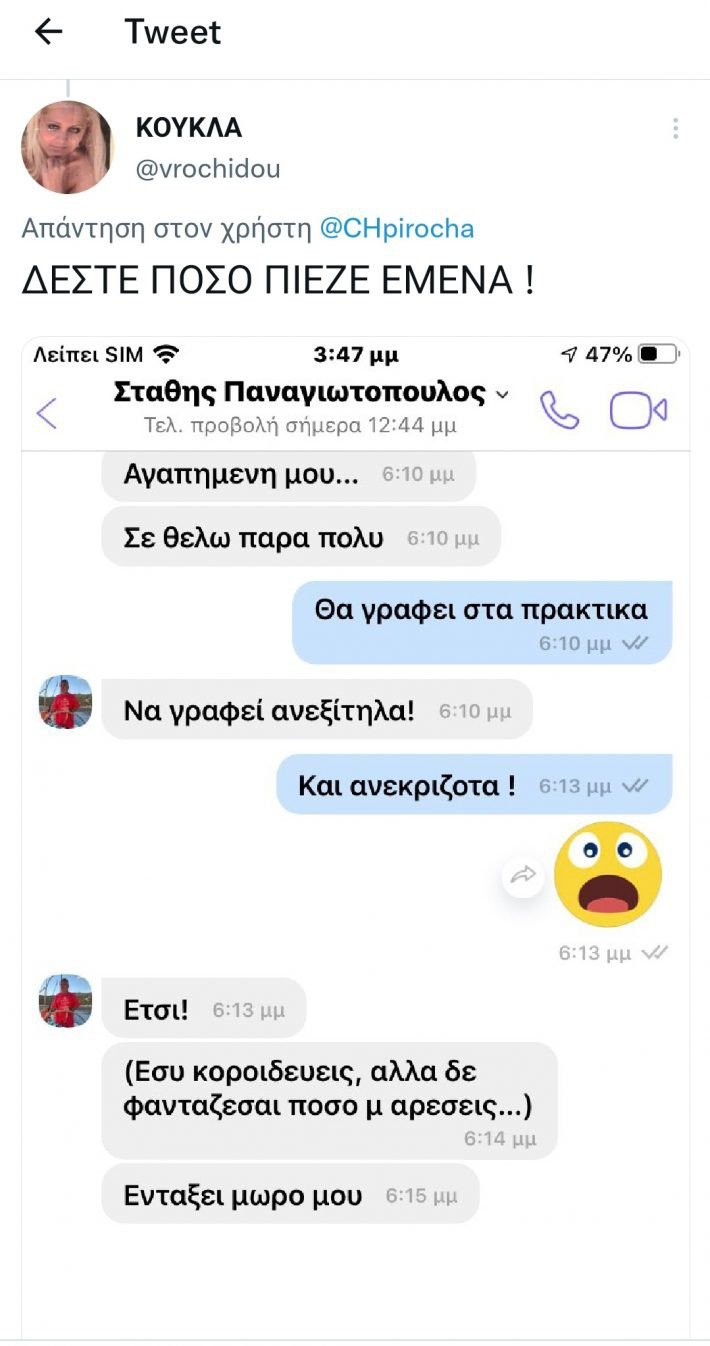View the @vrochidou profile from the handle
The height and width of the screenshot is (1346, 710).
click(x=208, y=169)
